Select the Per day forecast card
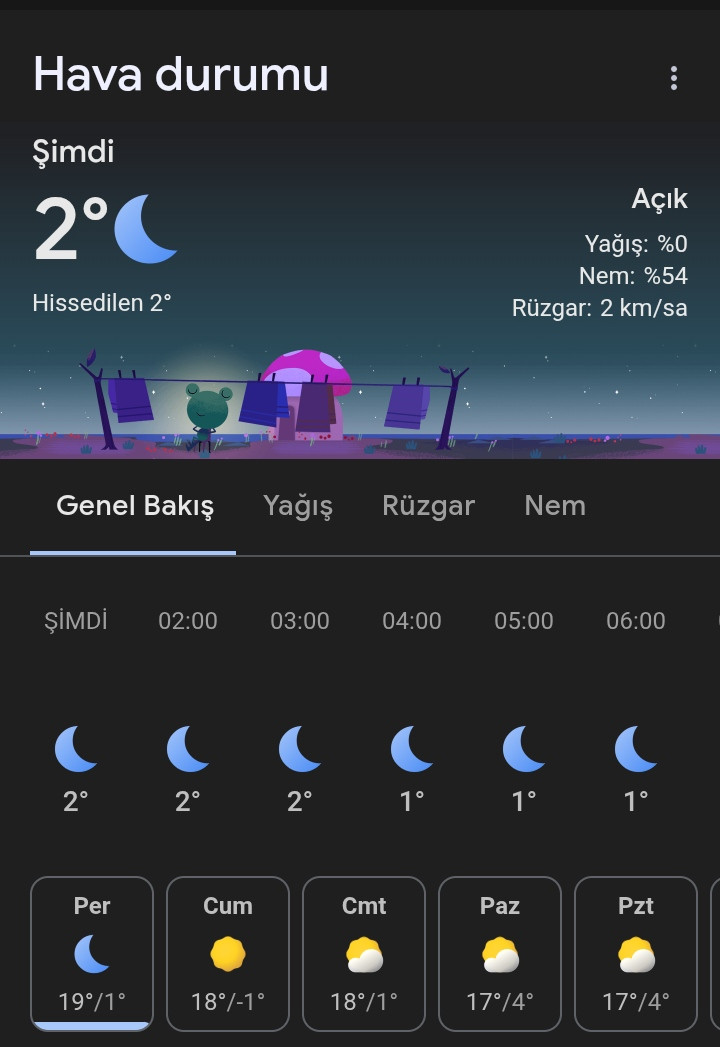The image size is (720, 1047). (x=92, y=953)
